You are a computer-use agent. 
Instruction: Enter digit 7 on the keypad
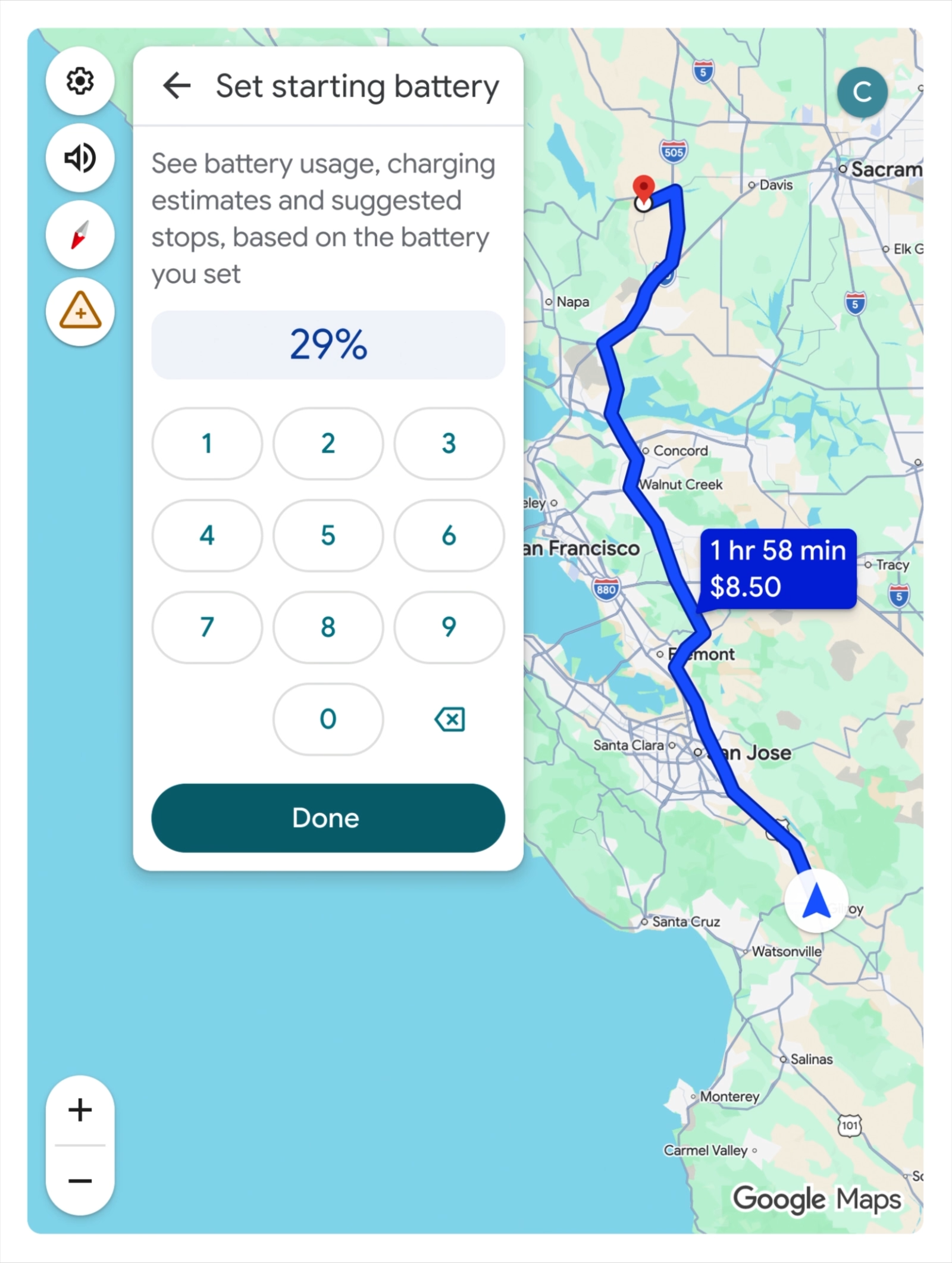(x=206, y=627)
